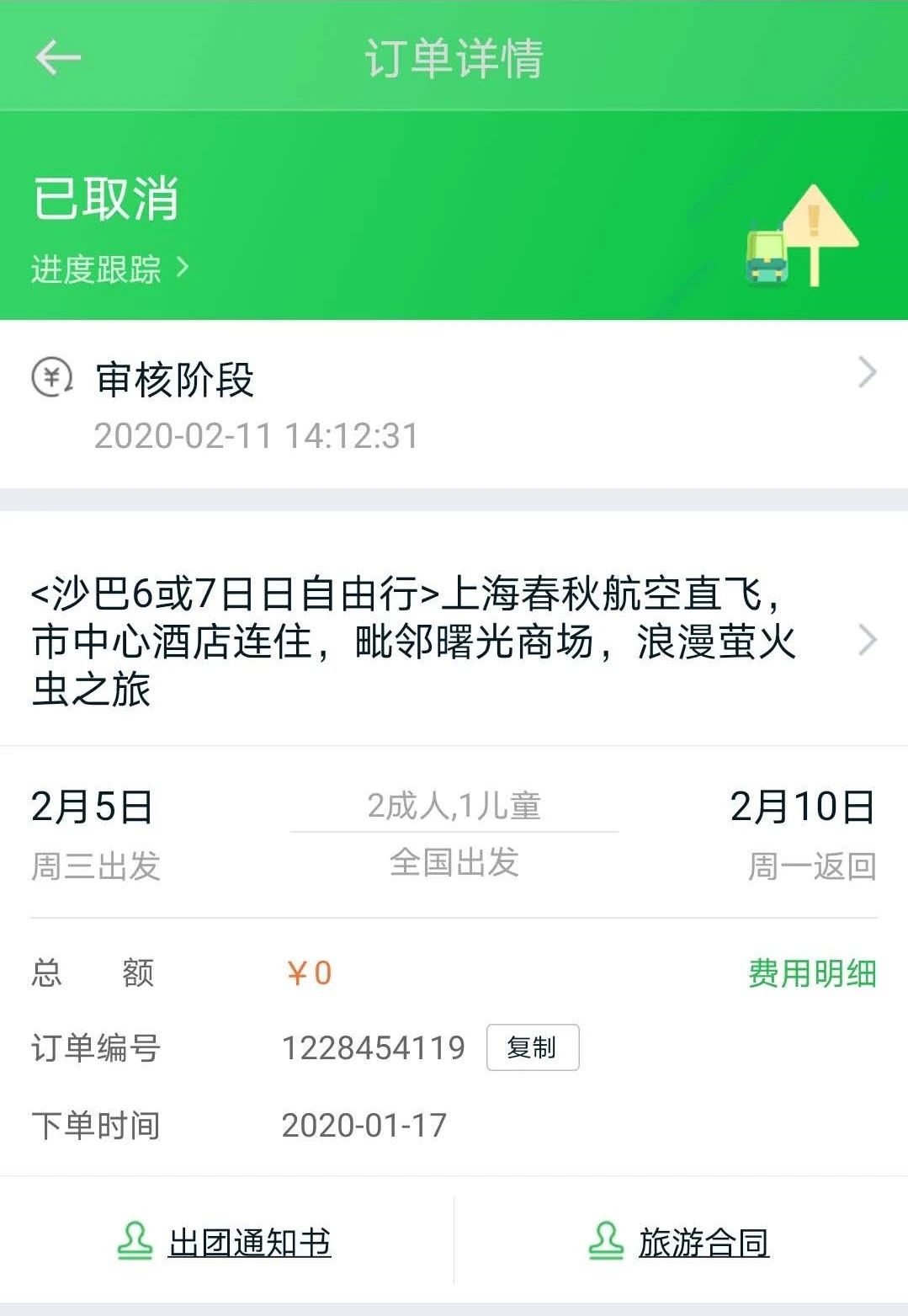Open the 沙巴6或7日自由行 trip details
908x1316 pixels.
454,641
